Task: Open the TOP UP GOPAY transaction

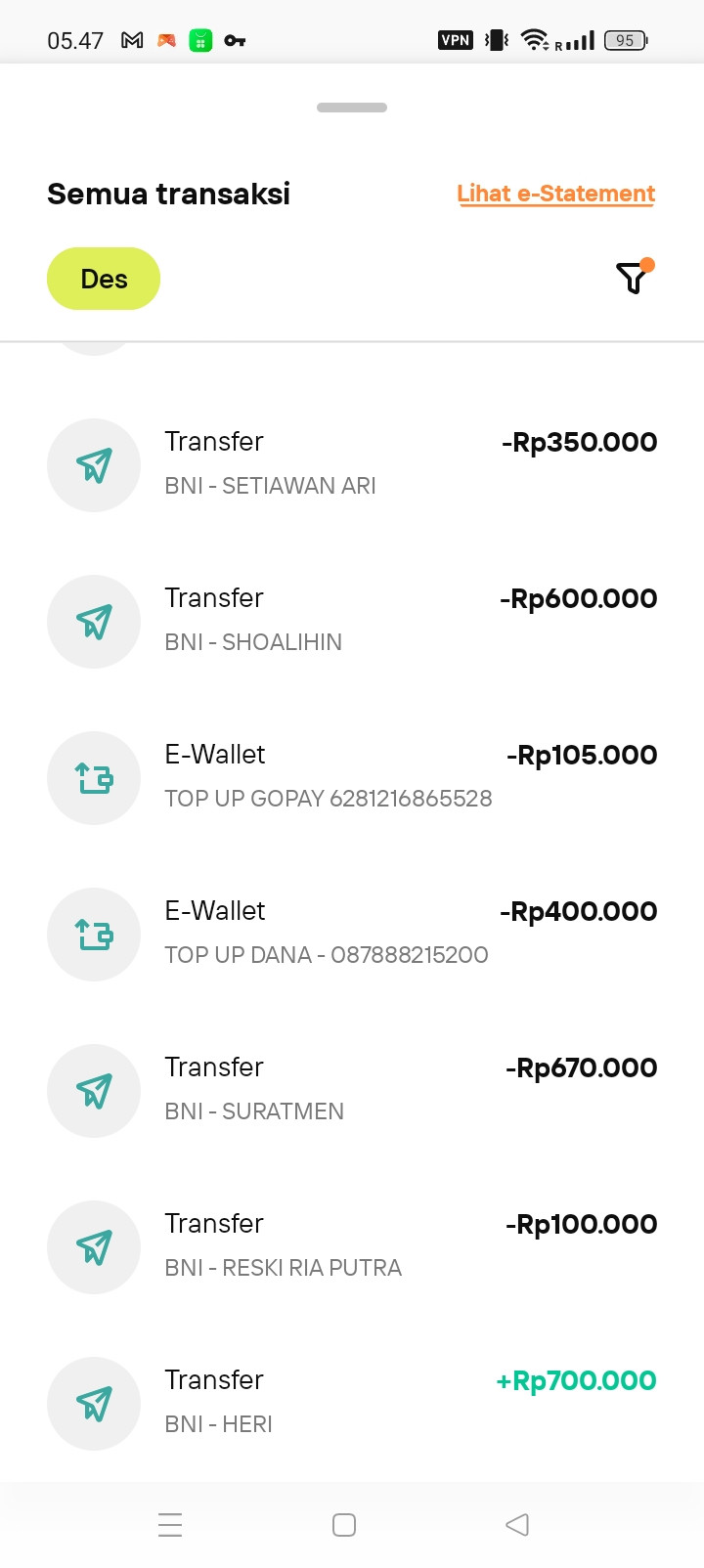Action: 352,777
